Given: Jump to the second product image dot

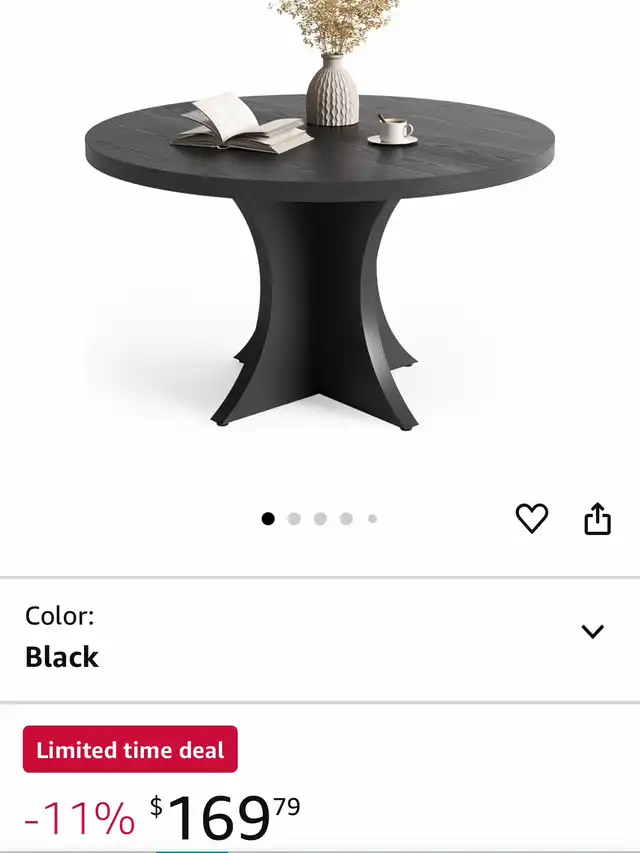Looking at the screenshot, I should point(294,519).
